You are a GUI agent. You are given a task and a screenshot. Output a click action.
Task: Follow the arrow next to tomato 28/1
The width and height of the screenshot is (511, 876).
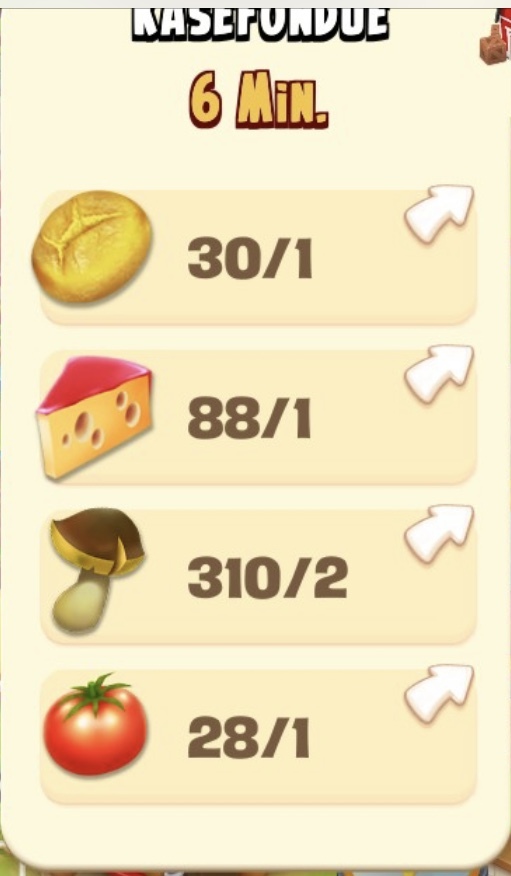coord(440,693)
